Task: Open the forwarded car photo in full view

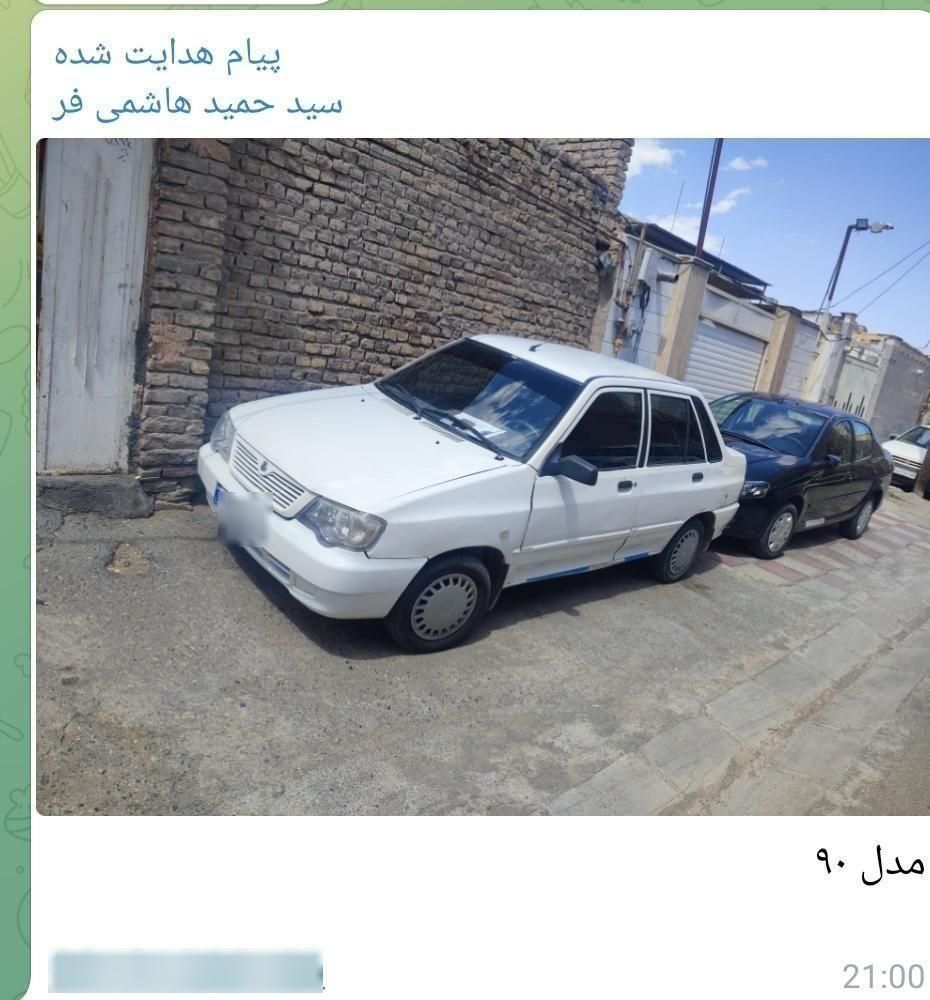Action: click(x=483, y=476)
